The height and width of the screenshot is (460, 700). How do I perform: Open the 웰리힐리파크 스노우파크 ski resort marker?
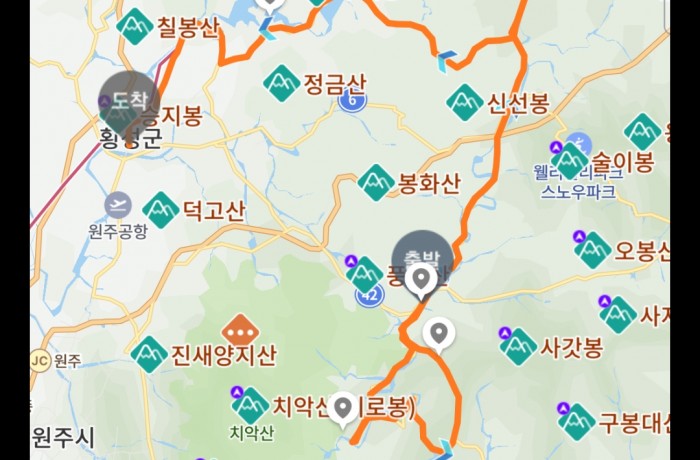pyautogui.click(x=578, y=144)
